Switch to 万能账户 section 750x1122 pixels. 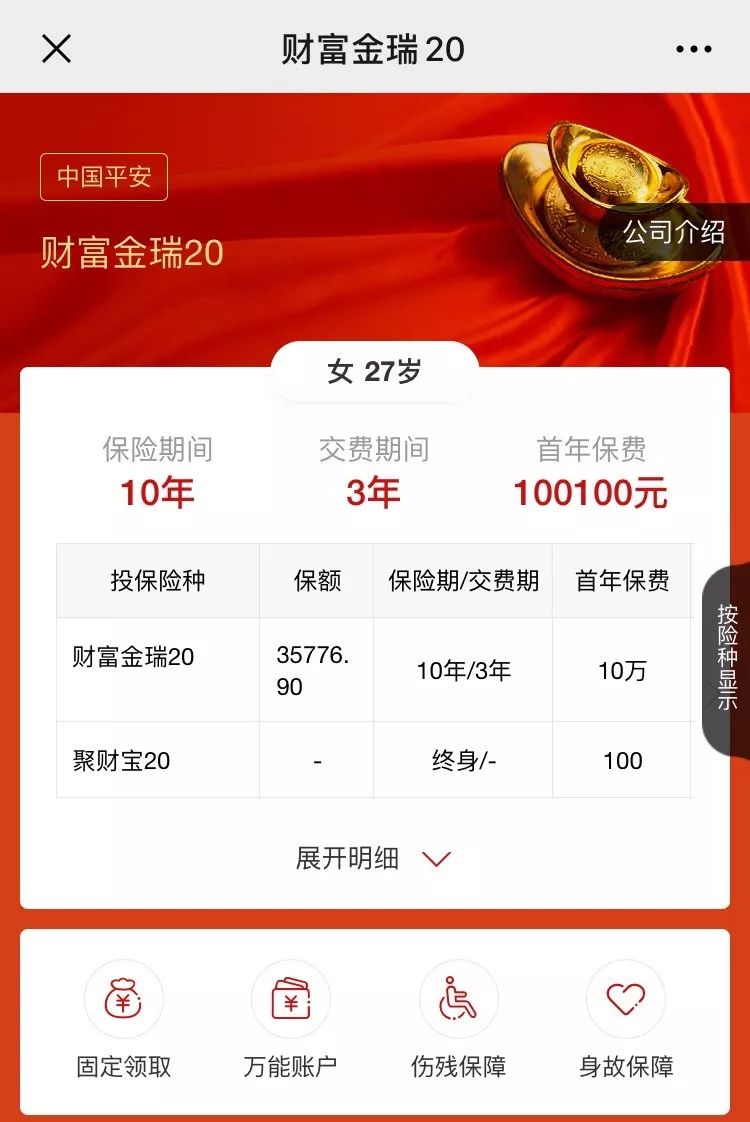click(x=290, y=1019)
